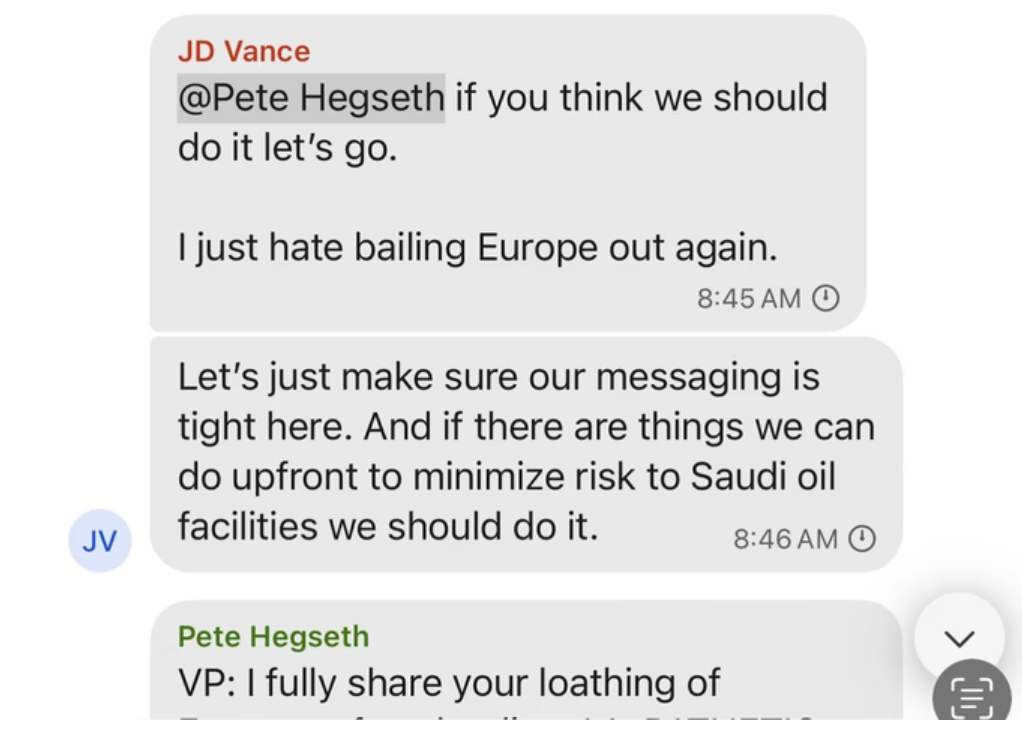Tap the scroll-to-bottom chevron button
The width and height of the screenshot is (1022, 743).
(959, 637)
